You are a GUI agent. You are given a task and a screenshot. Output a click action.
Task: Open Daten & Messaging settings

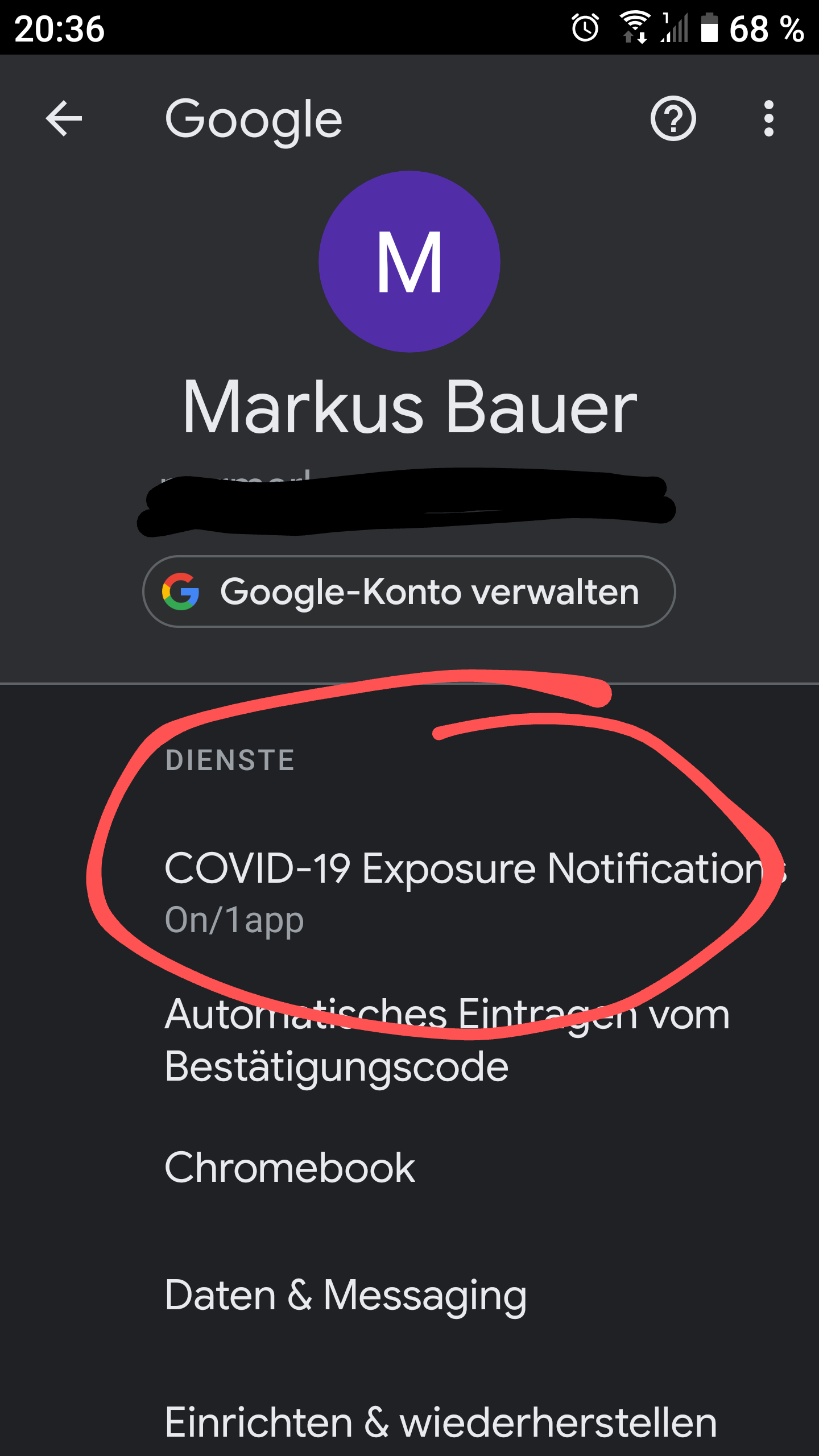(x=346, y=1295)
